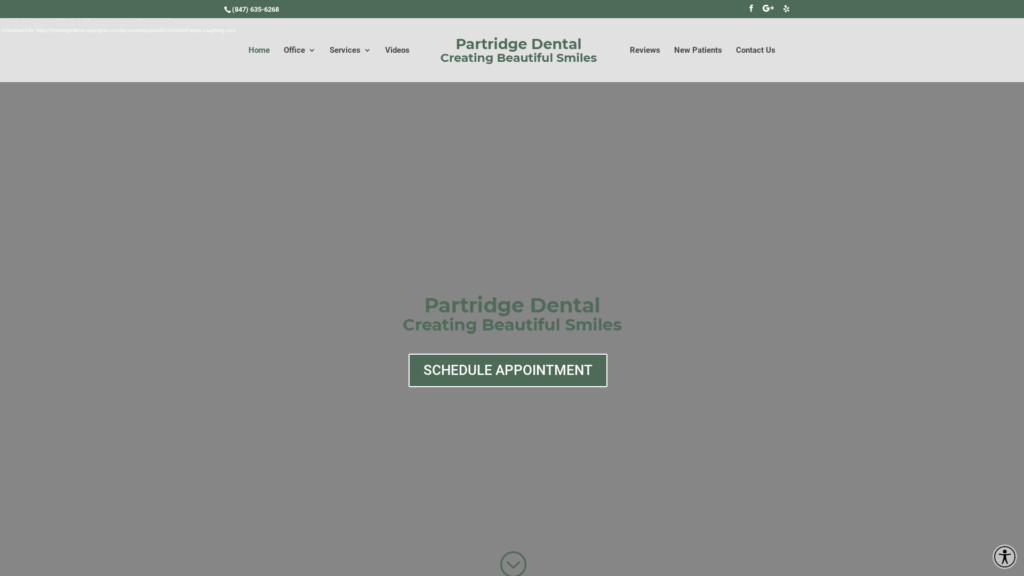Go to the Home page
Viewport: 1024px width, 576px height.
259,50
